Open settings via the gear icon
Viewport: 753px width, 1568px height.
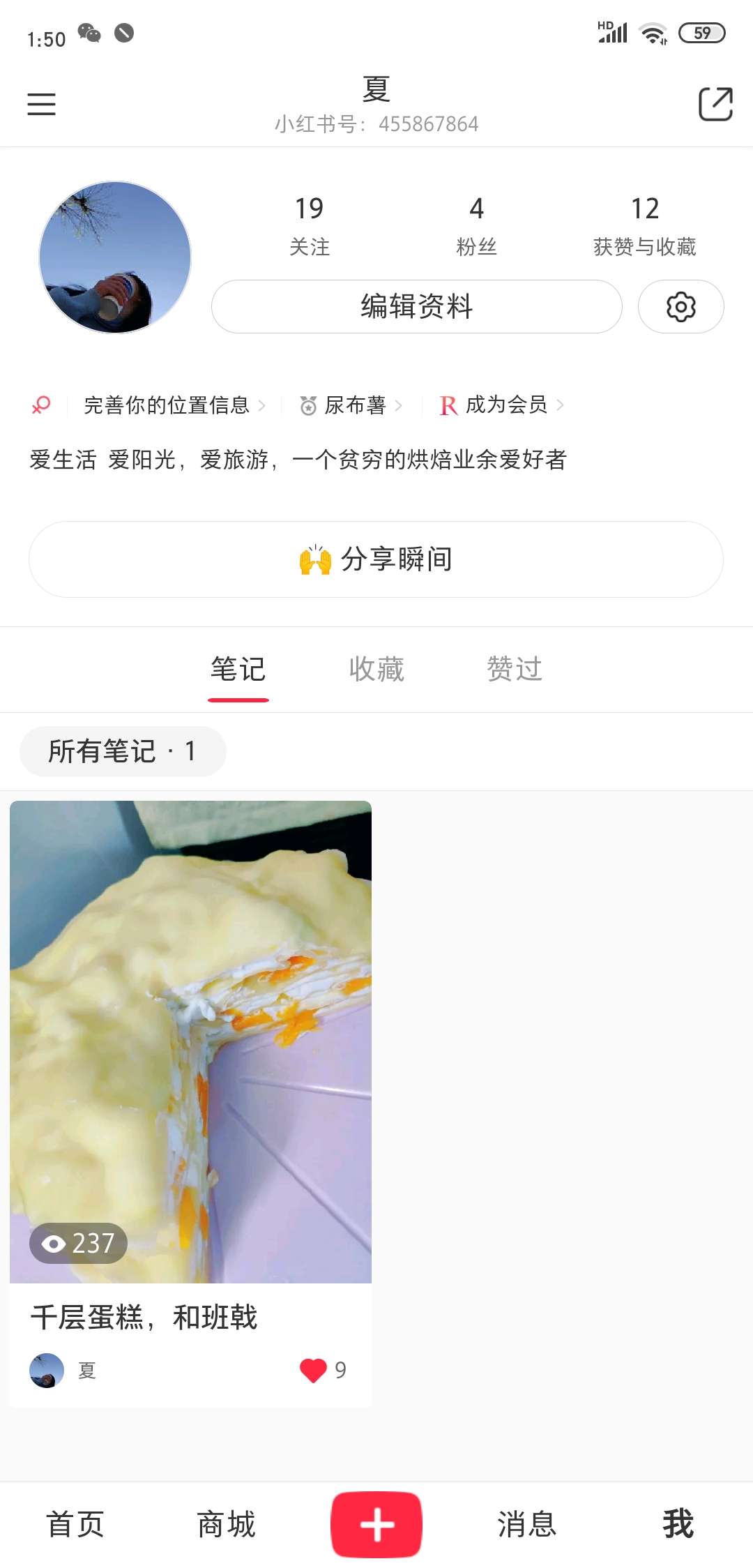tap(681, 306)
